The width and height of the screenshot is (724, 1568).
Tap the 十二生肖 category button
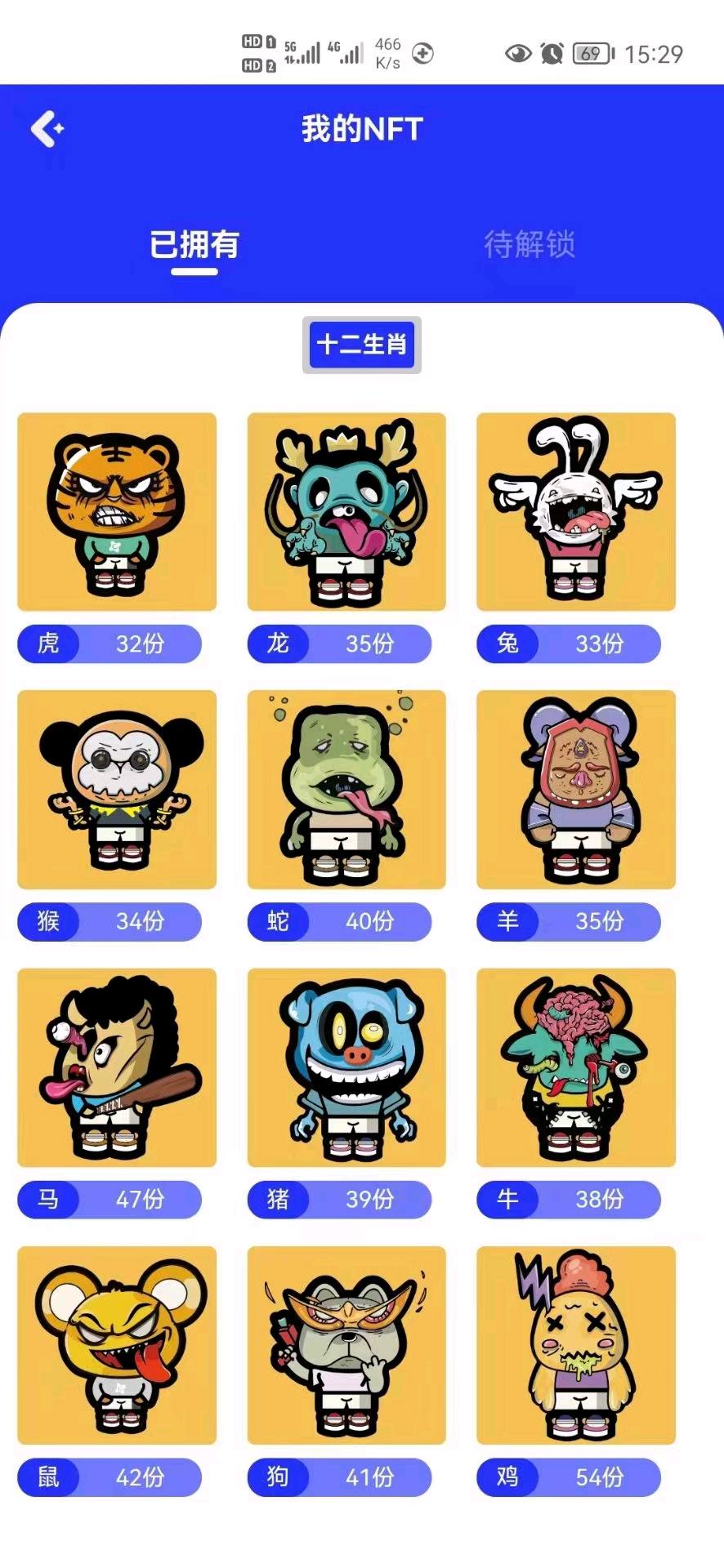pos(362,345)
